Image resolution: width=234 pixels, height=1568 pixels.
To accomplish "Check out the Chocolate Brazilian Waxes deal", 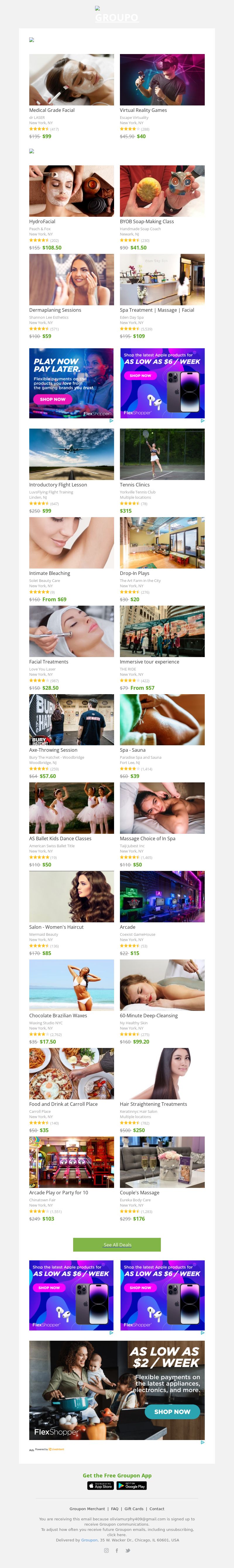I will tap(71, 985).
